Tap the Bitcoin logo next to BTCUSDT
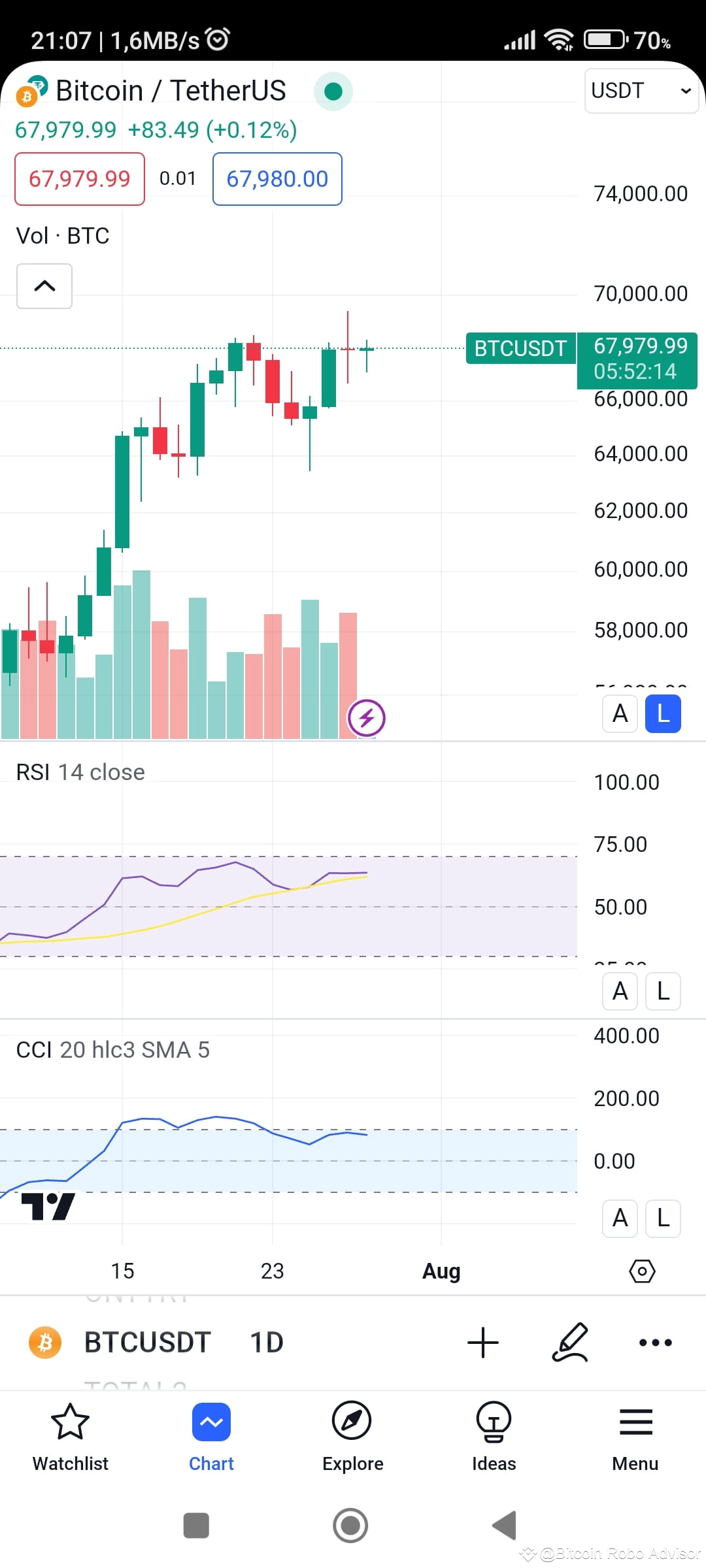The height and width of the screenshot is (1568, 706). 44,1341
